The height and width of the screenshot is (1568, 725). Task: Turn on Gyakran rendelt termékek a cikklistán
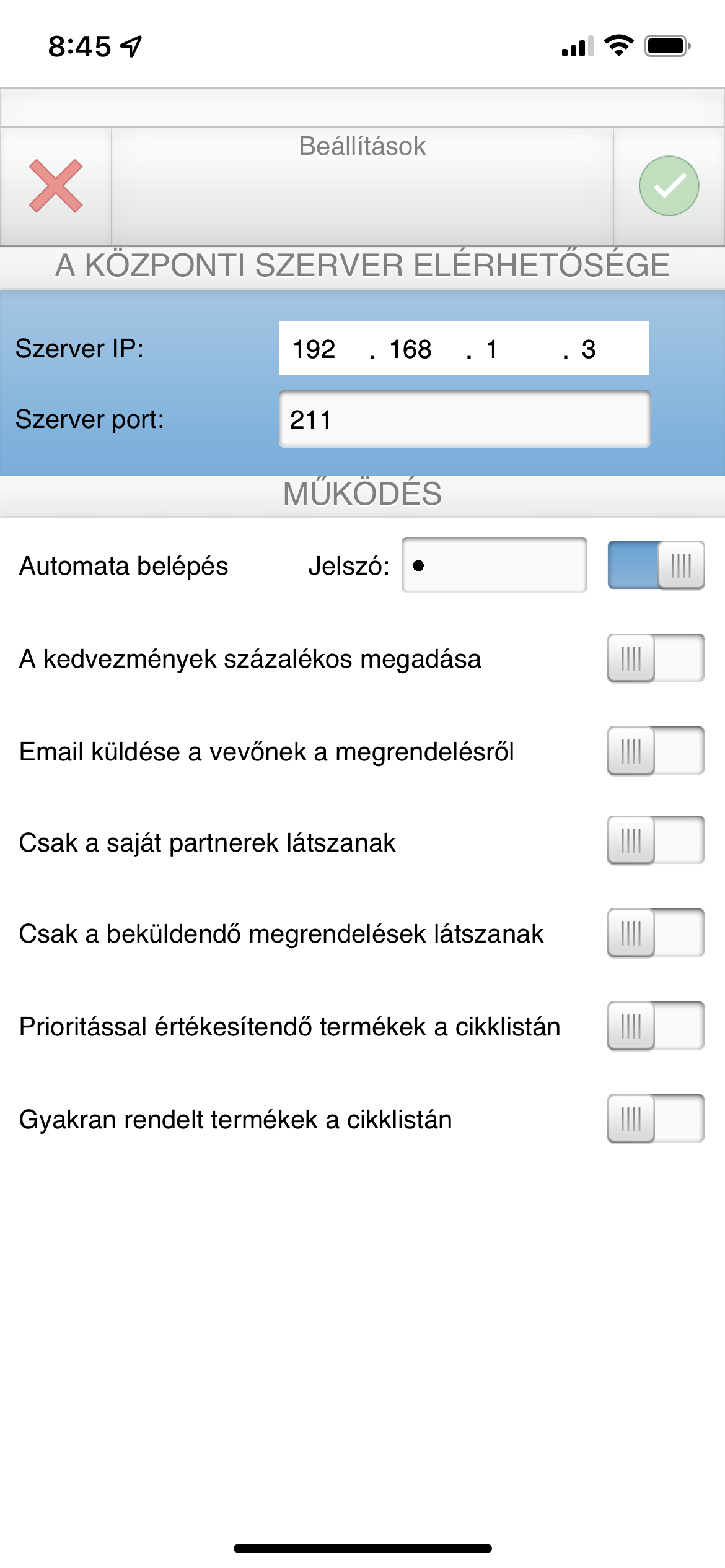pyautogui.click(x=656, y=1118)
